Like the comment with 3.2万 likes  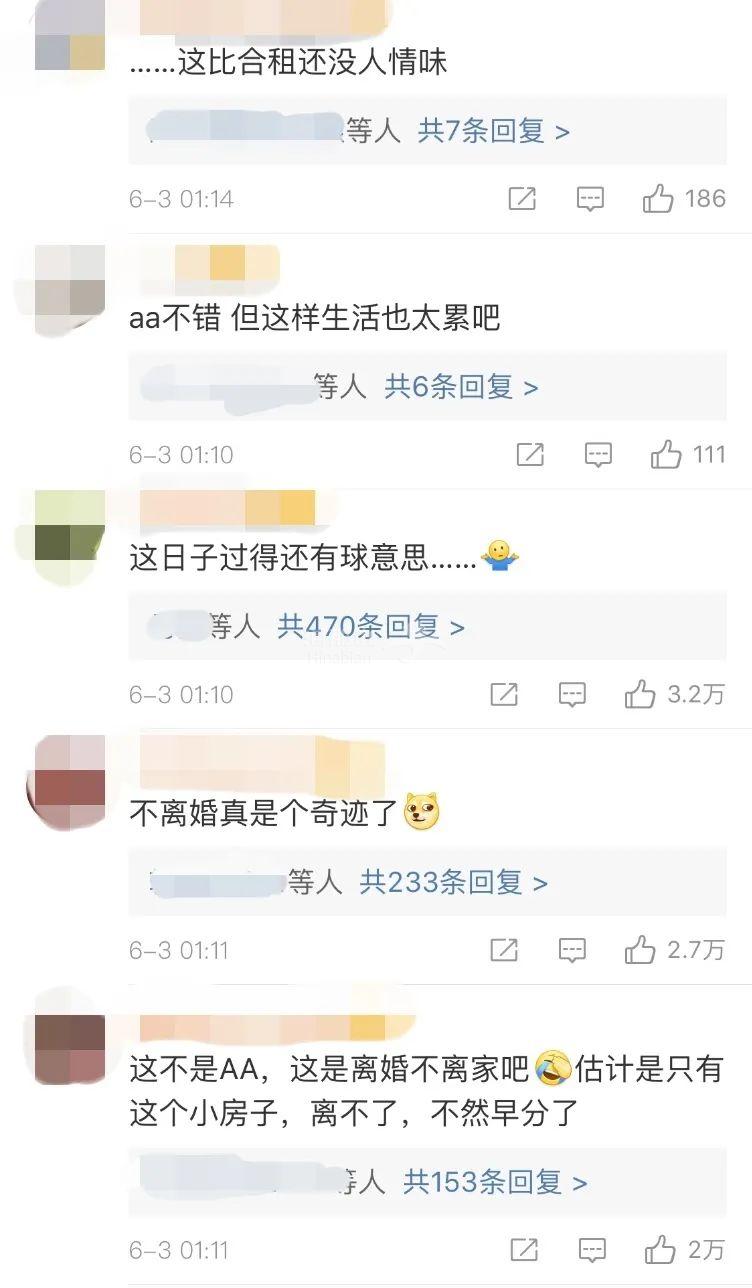click(640, 694)
